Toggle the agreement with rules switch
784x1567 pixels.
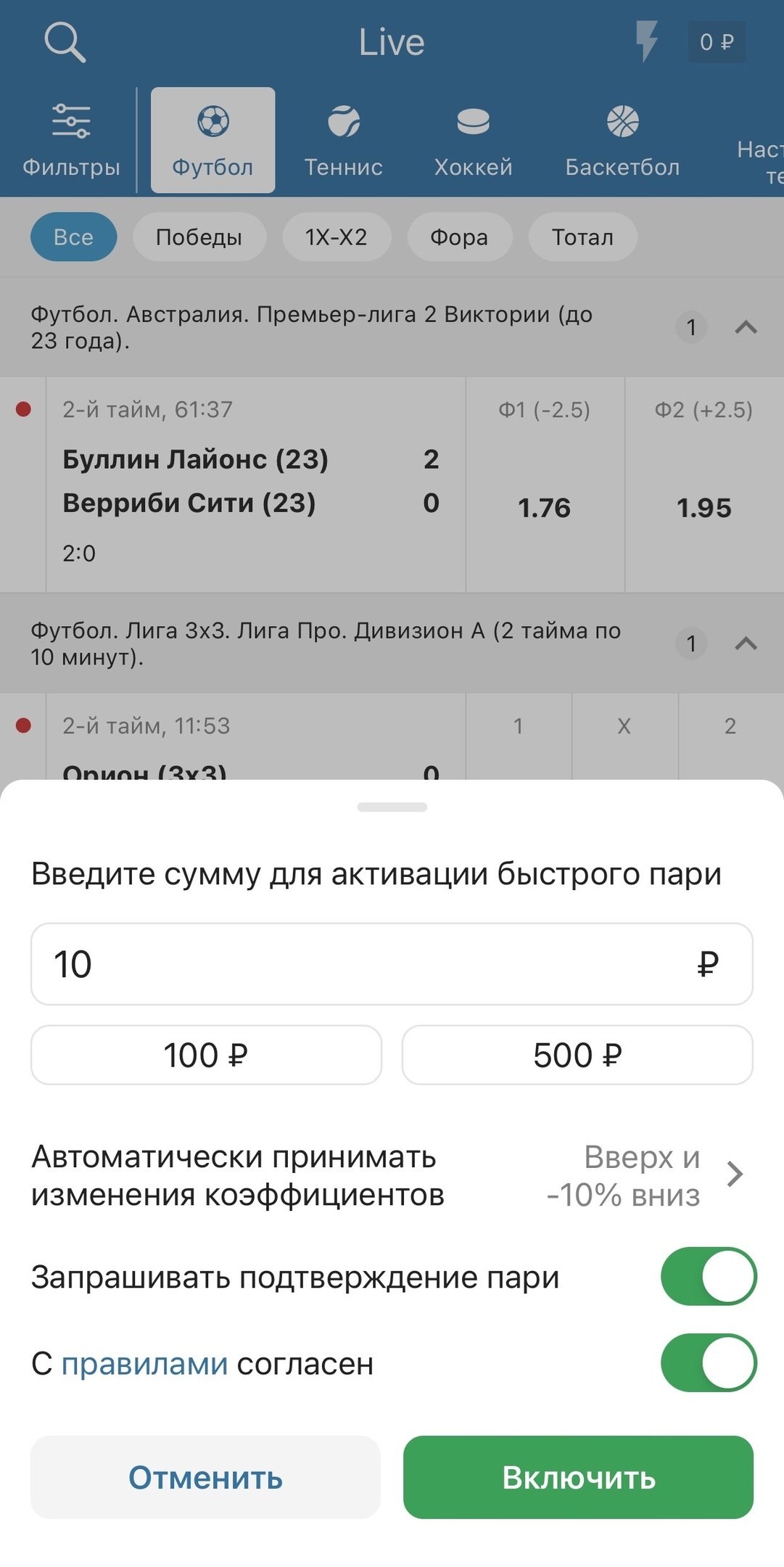point(708,1363)
